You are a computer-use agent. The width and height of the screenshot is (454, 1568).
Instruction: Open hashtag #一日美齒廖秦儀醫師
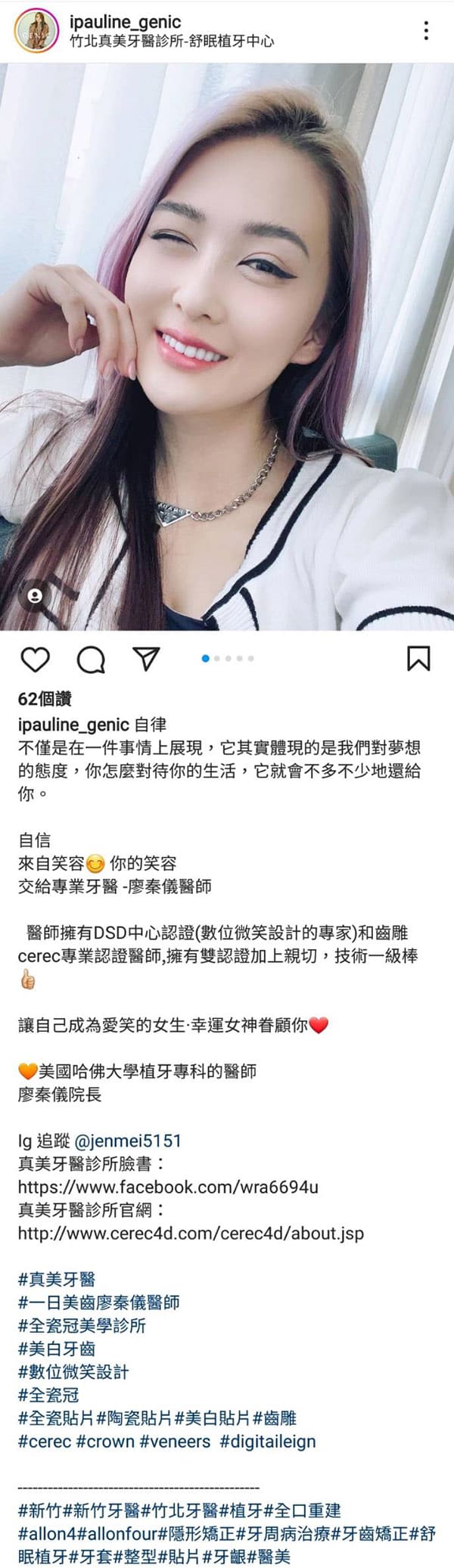tap(98, 1303)
